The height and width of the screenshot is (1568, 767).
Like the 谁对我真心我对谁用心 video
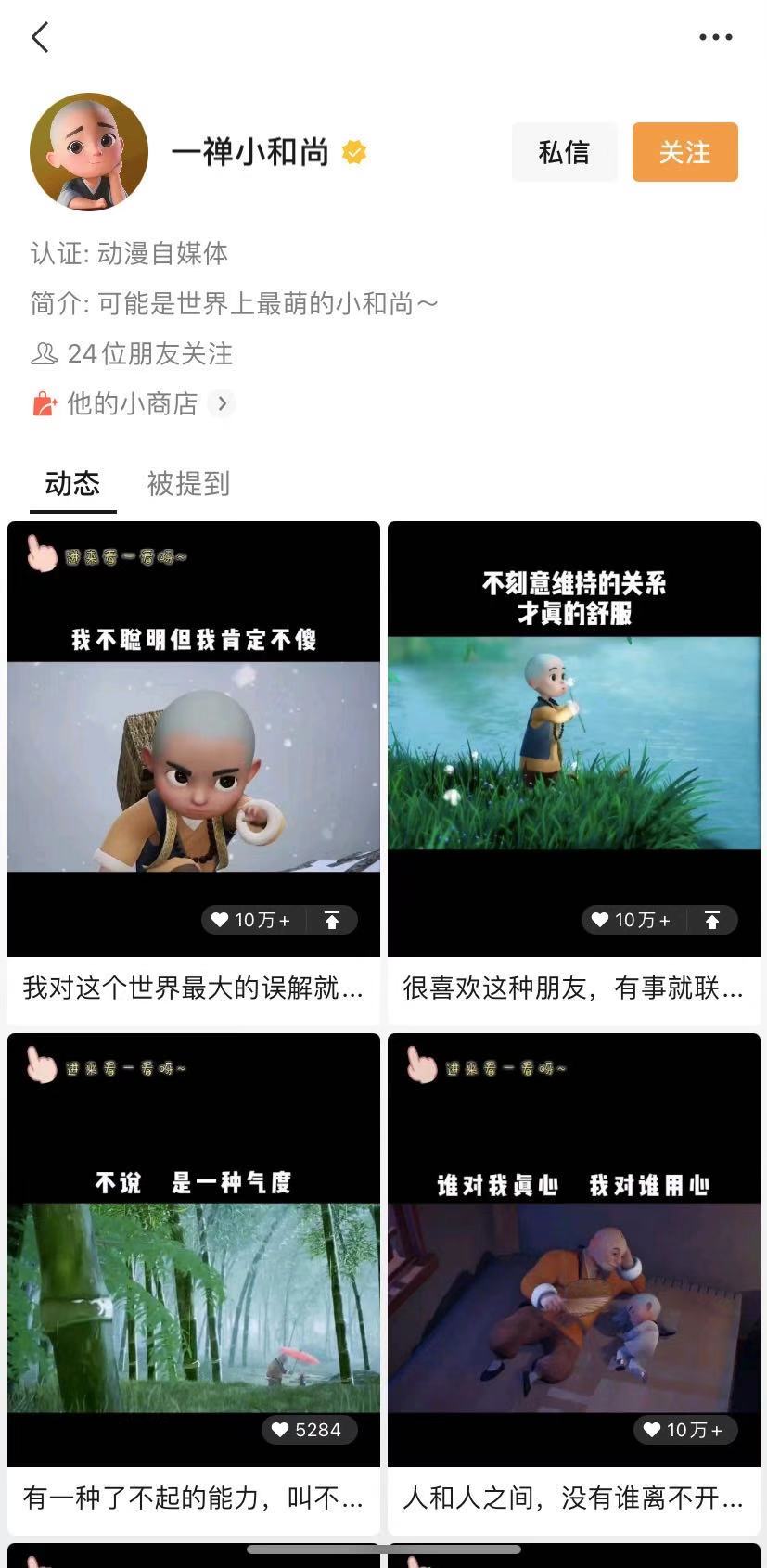click(x=684, y=1430)
